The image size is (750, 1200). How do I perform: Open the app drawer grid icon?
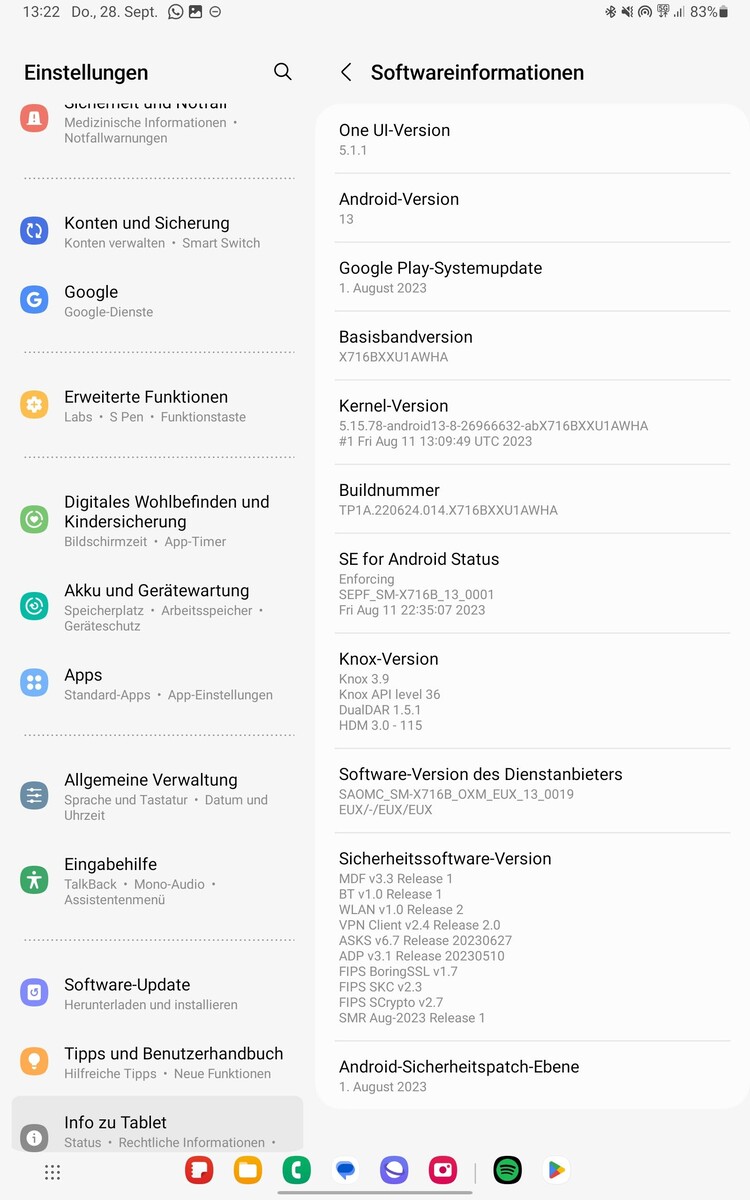click(x=53, y=1171)
